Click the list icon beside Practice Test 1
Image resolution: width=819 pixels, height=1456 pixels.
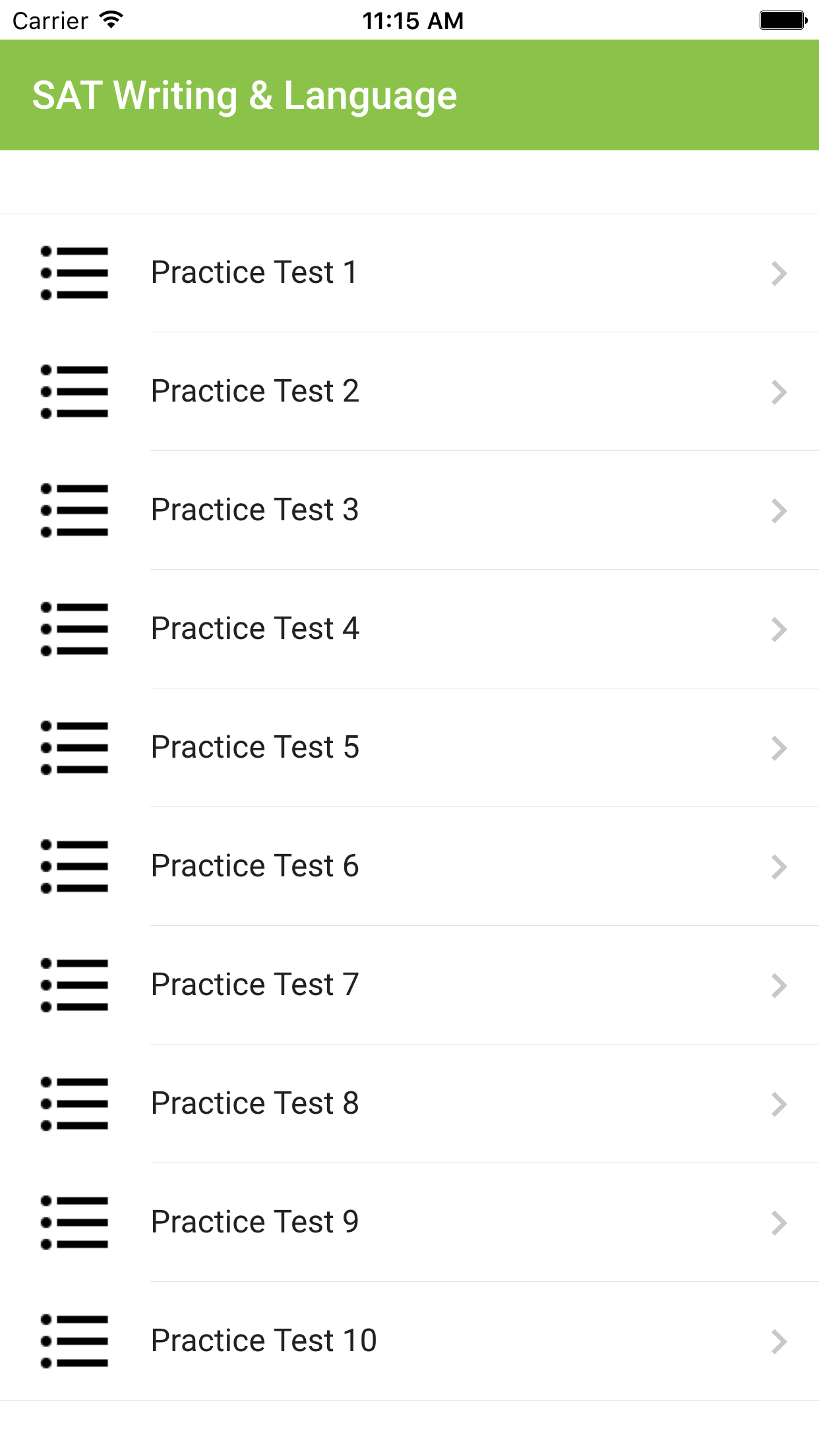(x=73, y=272)
